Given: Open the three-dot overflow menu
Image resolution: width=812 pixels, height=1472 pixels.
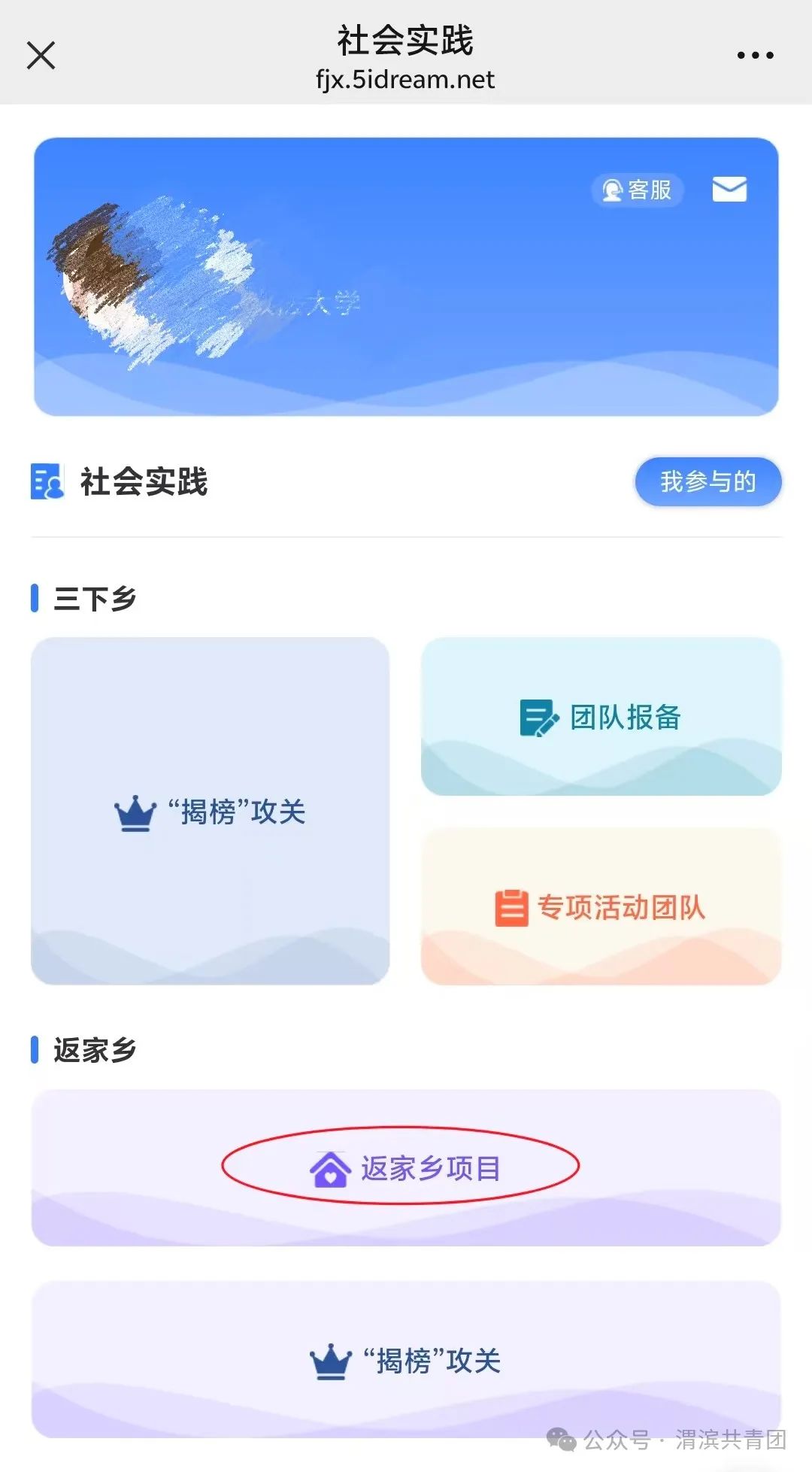Looking at the screenshot, I should tap(755, 55).
